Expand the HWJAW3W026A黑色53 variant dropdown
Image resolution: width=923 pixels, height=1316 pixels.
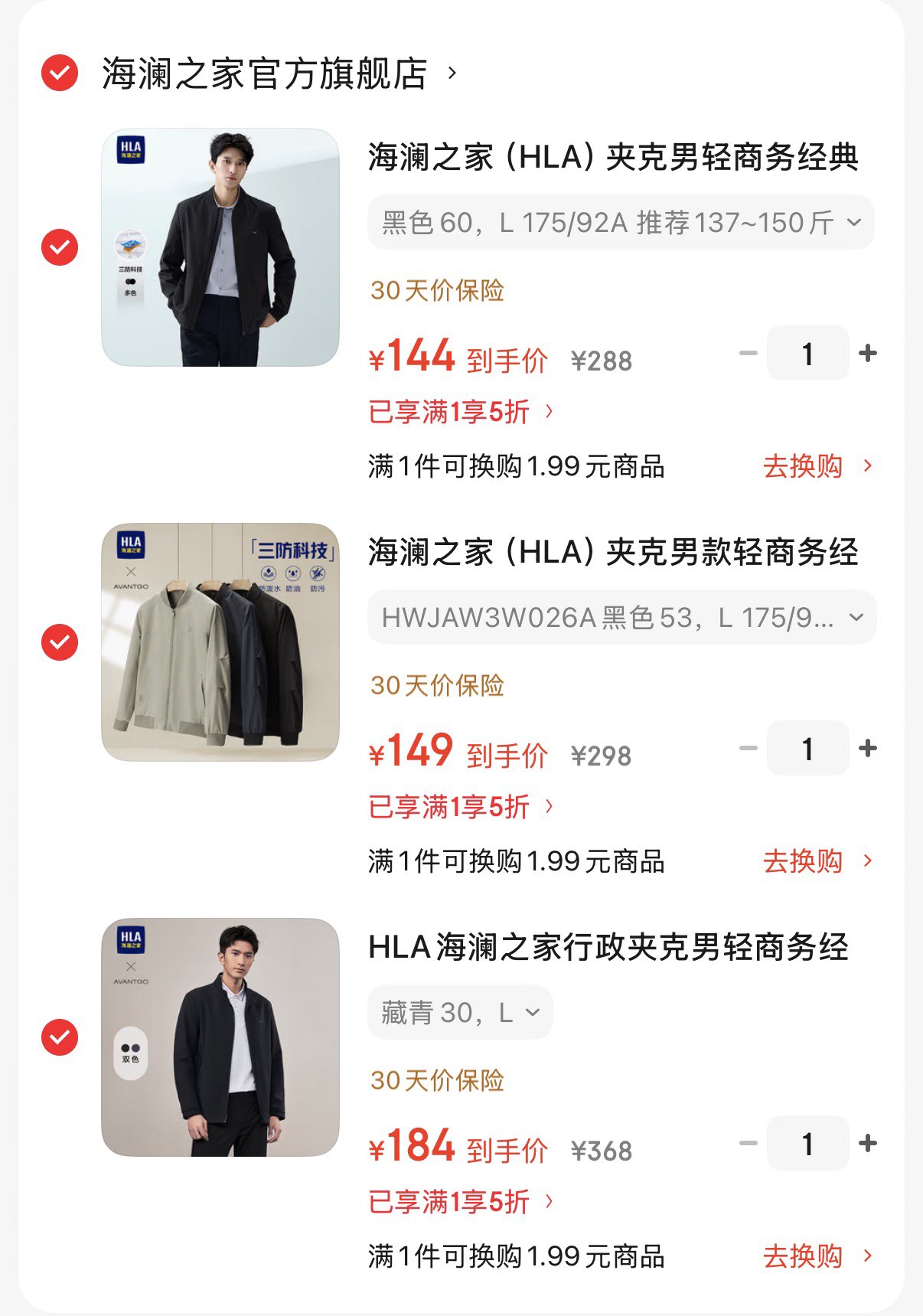[621, 618]
